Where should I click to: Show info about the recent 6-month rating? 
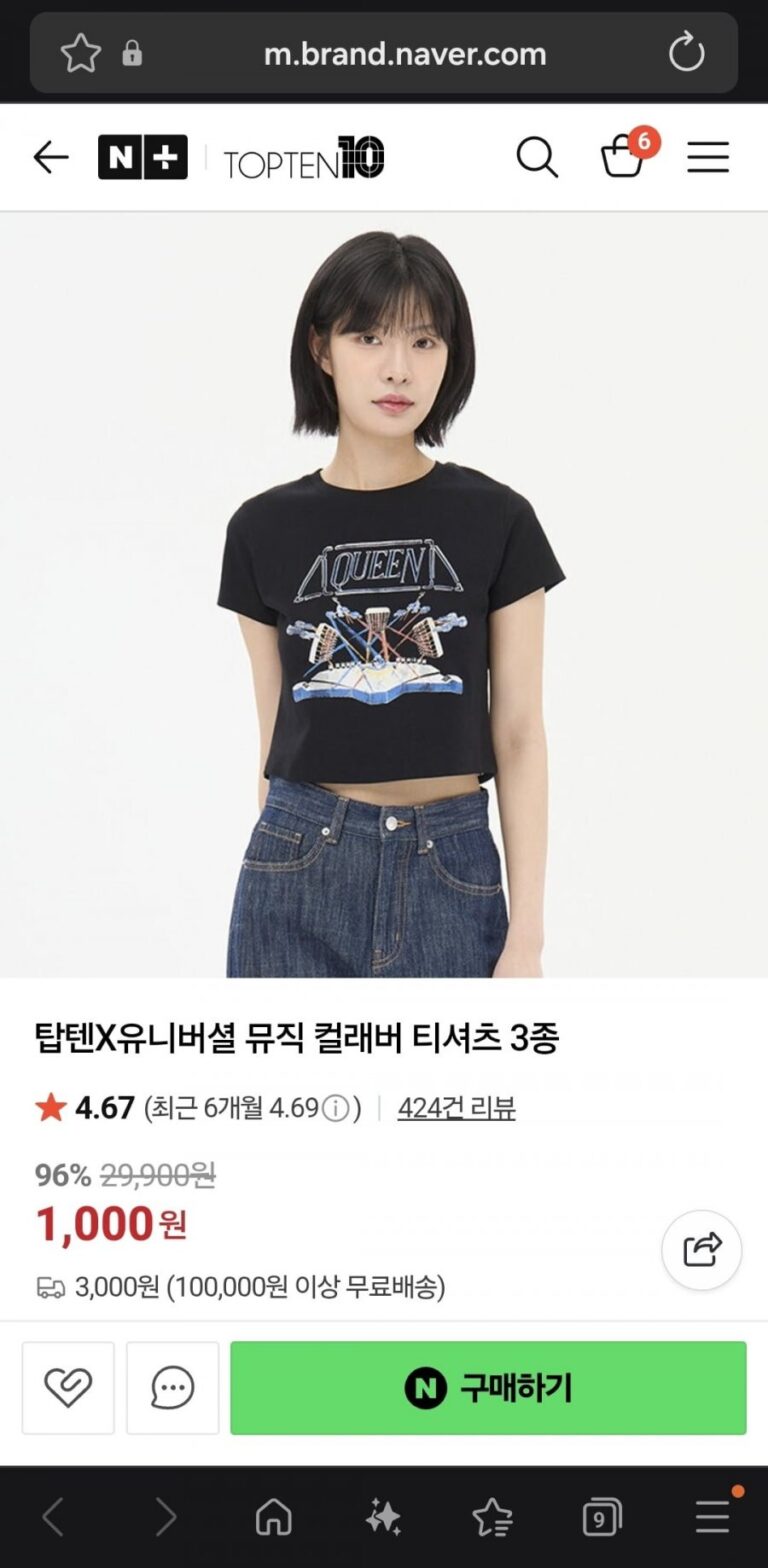point(337,1108)
